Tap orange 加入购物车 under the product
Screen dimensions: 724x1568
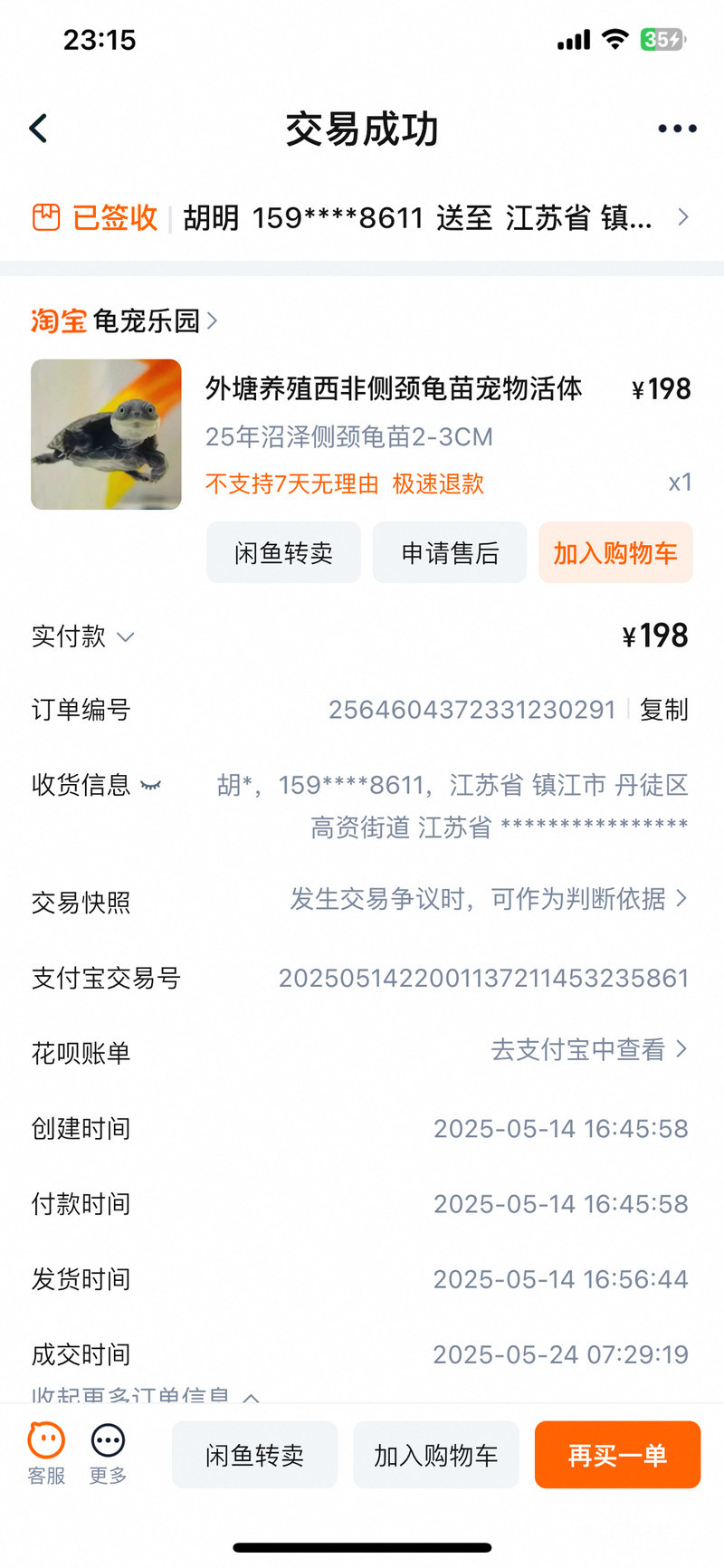[615, 552]
